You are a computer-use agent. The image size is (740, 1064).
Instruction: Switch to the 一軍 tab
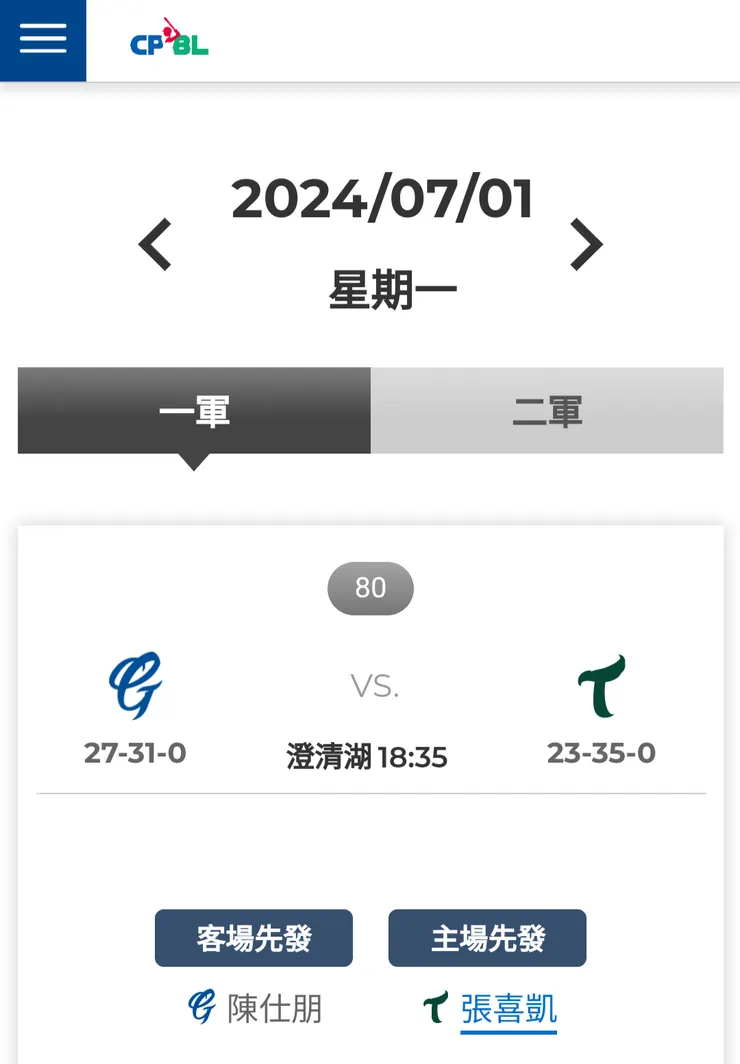(194, 411)
